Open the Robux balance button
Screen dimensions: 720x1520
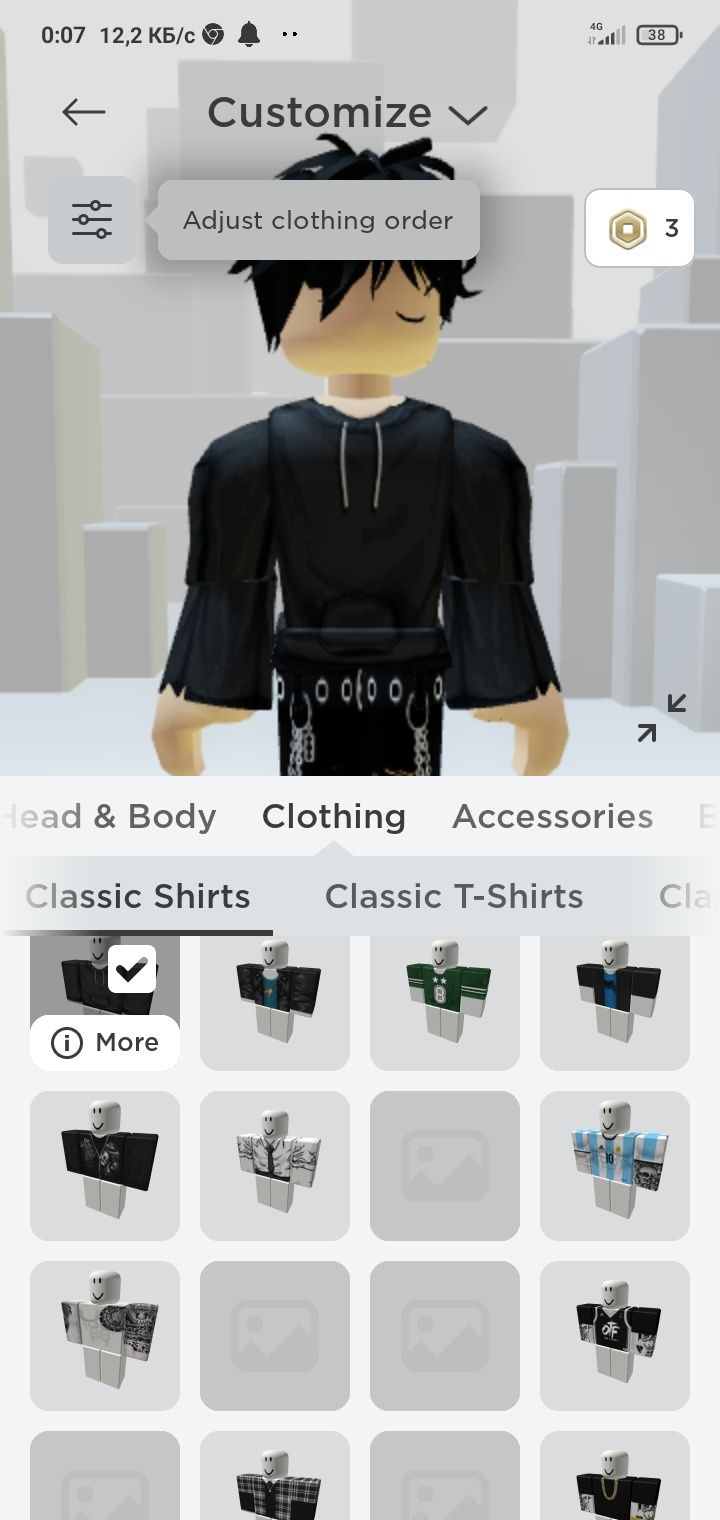[640, 228]
